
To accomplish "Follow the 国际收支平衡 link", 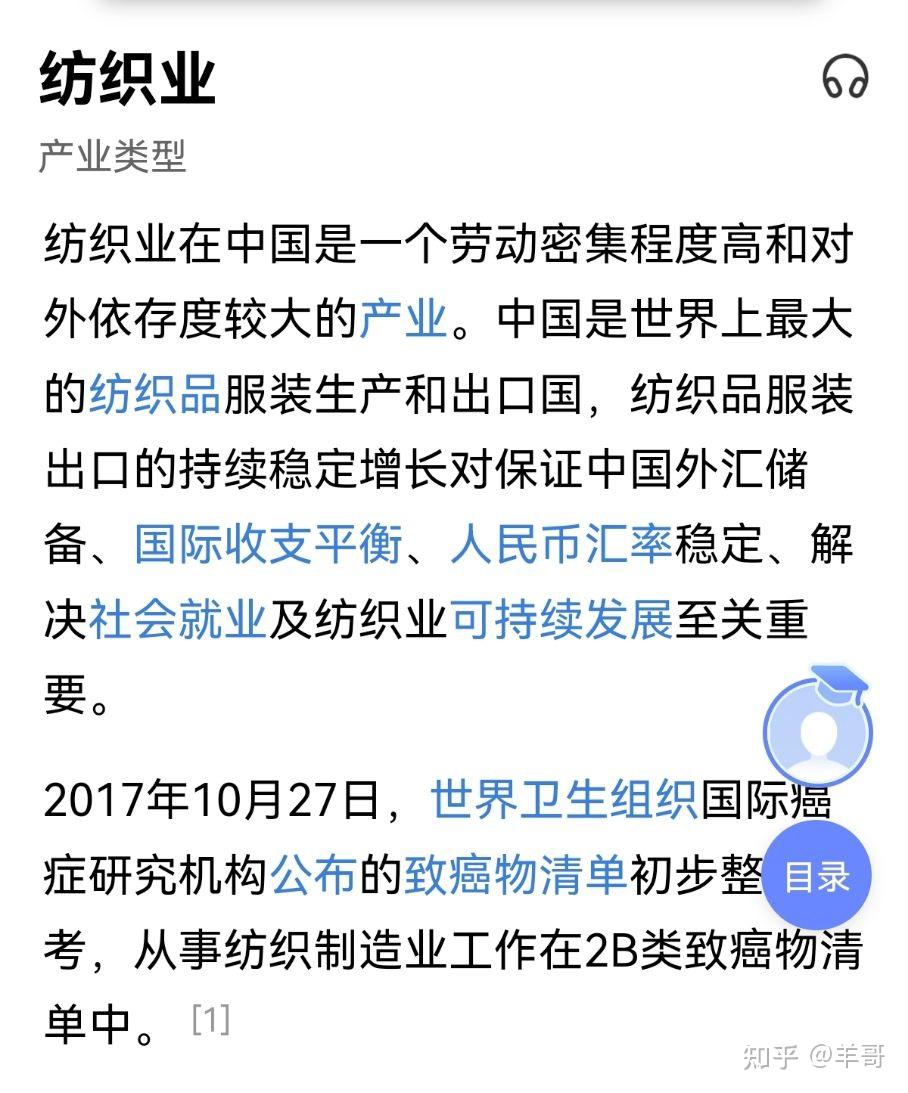I will (268, 547).
